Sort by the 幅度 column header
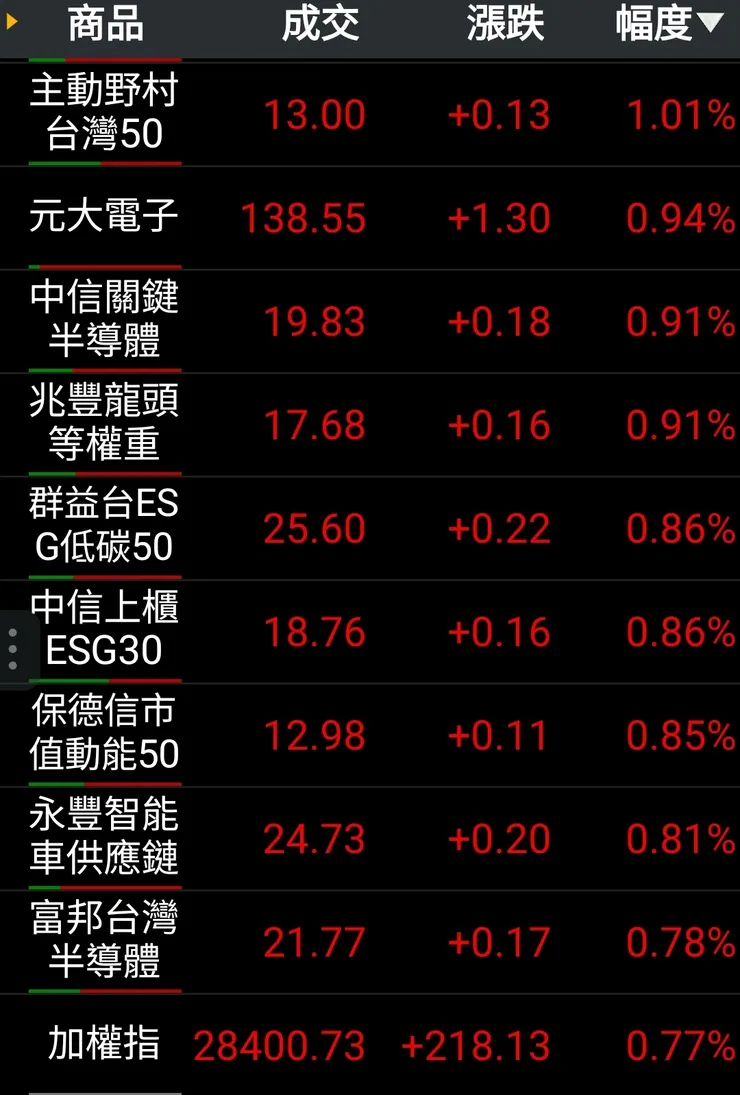 668,25
